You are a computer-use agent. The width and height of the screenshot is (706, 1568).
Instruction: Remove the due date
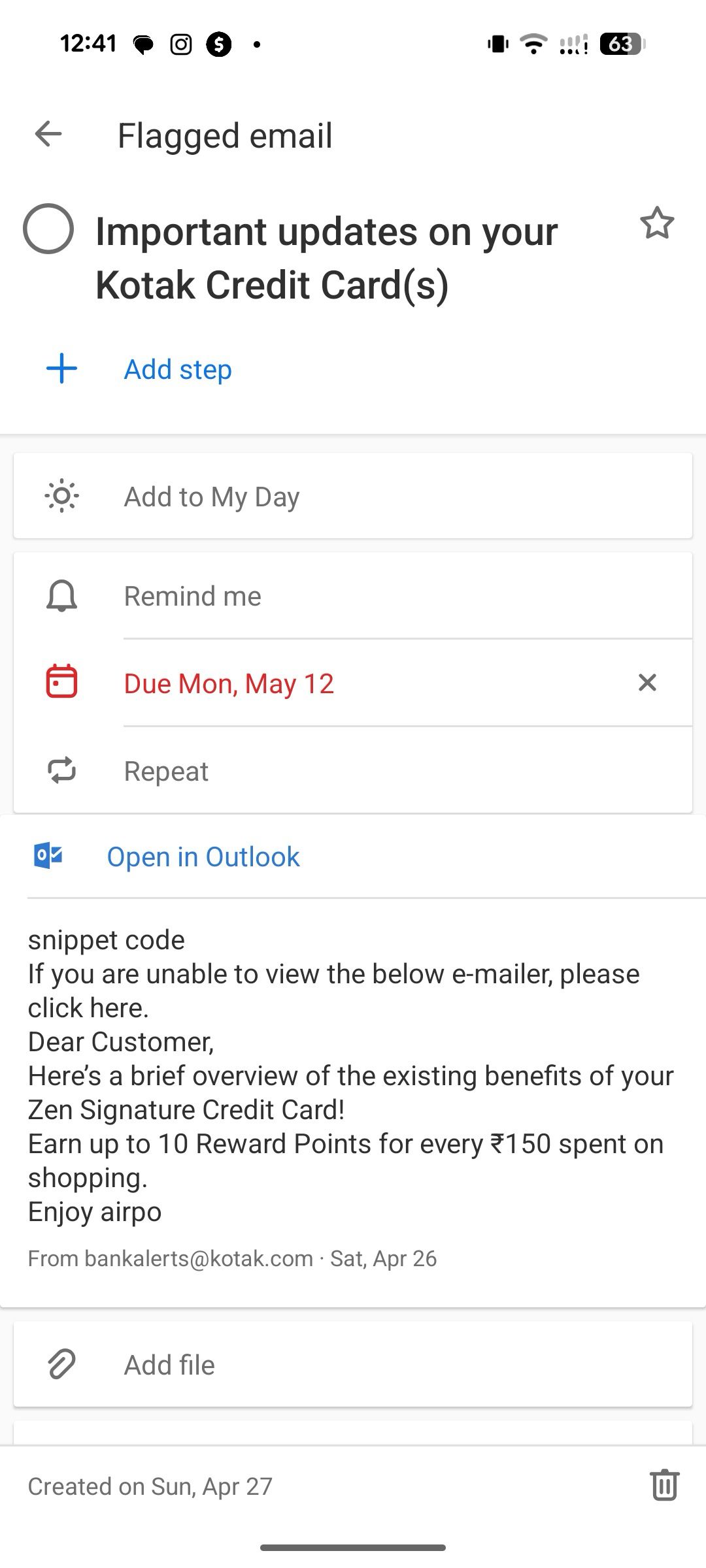[647, 683]
